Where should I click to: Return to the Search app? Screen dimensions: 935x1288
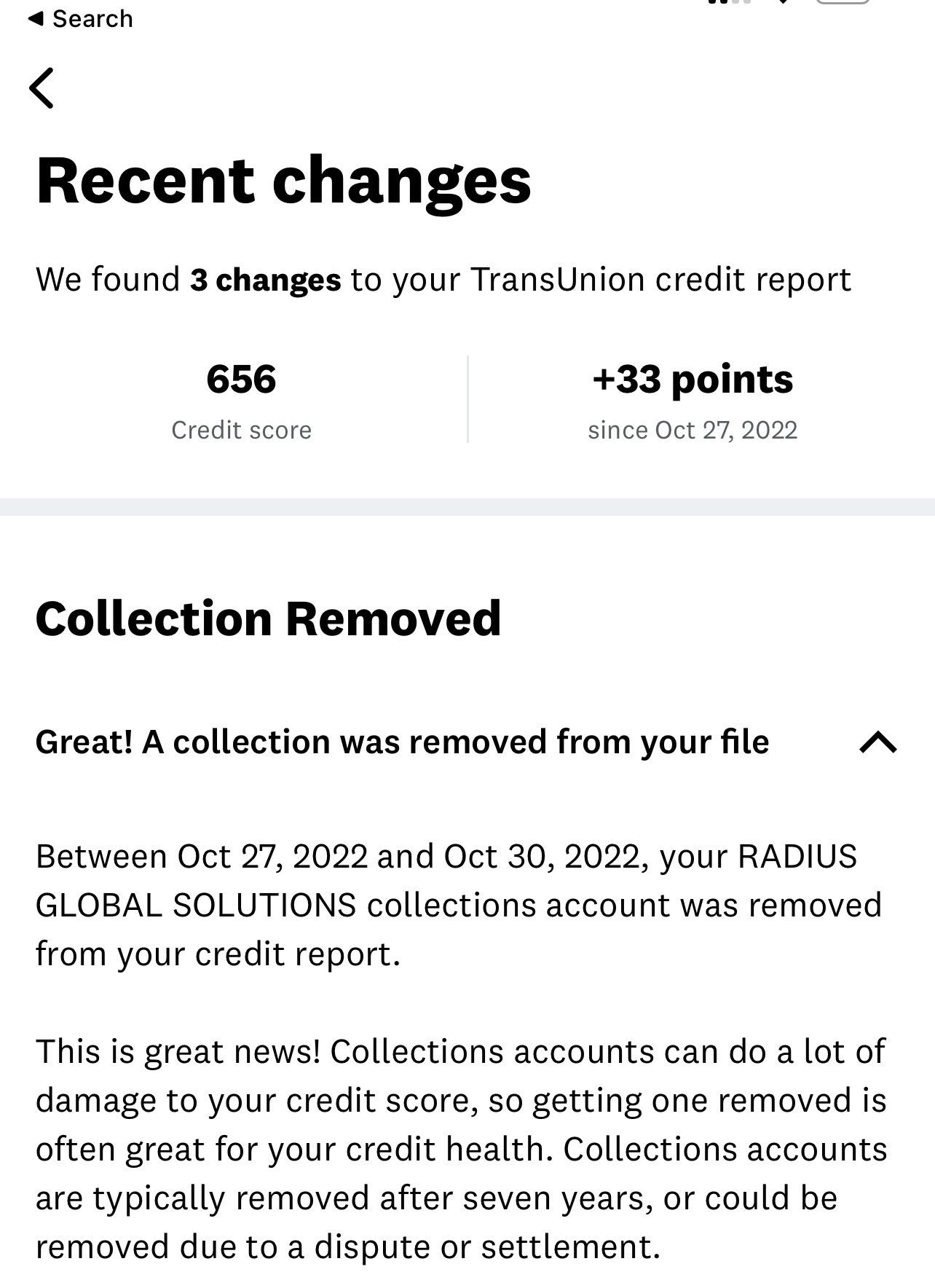point(80,19)
